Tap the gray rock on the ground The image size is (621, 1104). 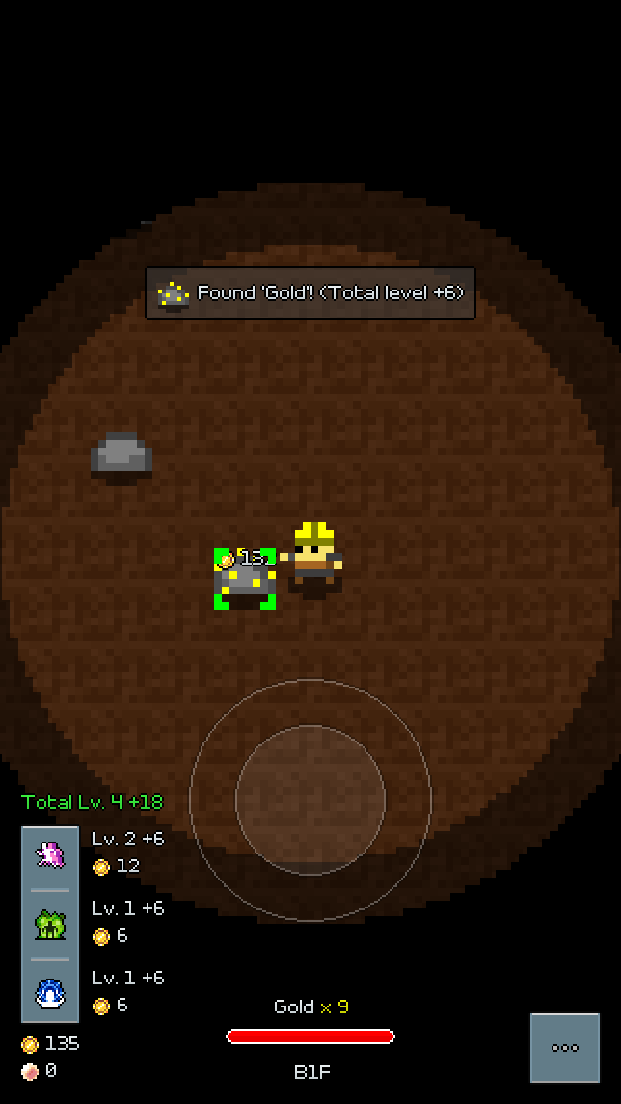[121, 455]
